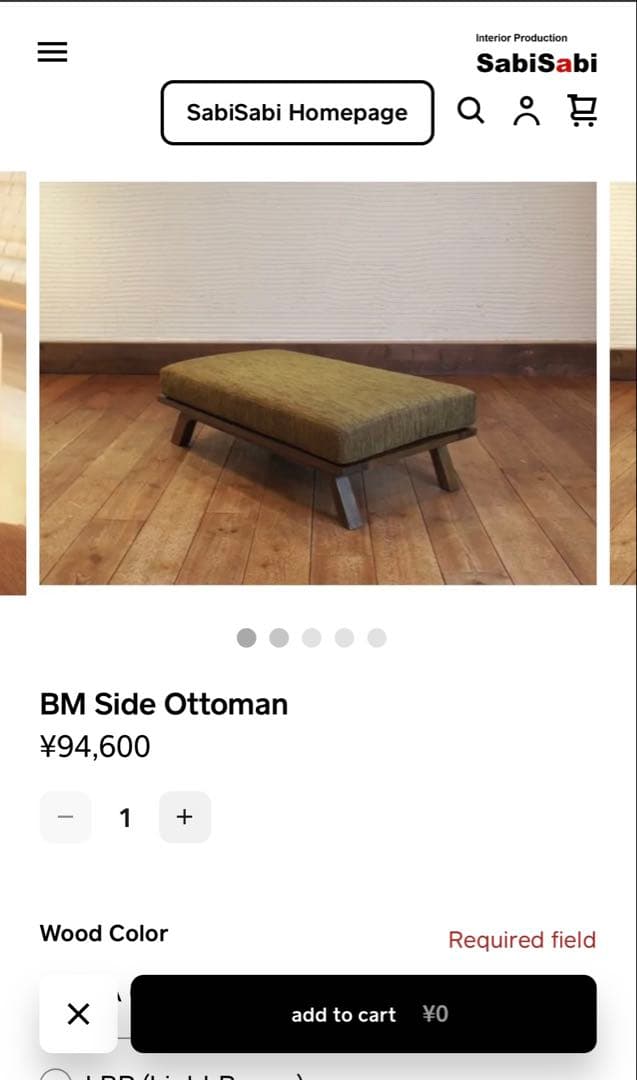Tap the add to cart button

click(x=364, y=1014)
